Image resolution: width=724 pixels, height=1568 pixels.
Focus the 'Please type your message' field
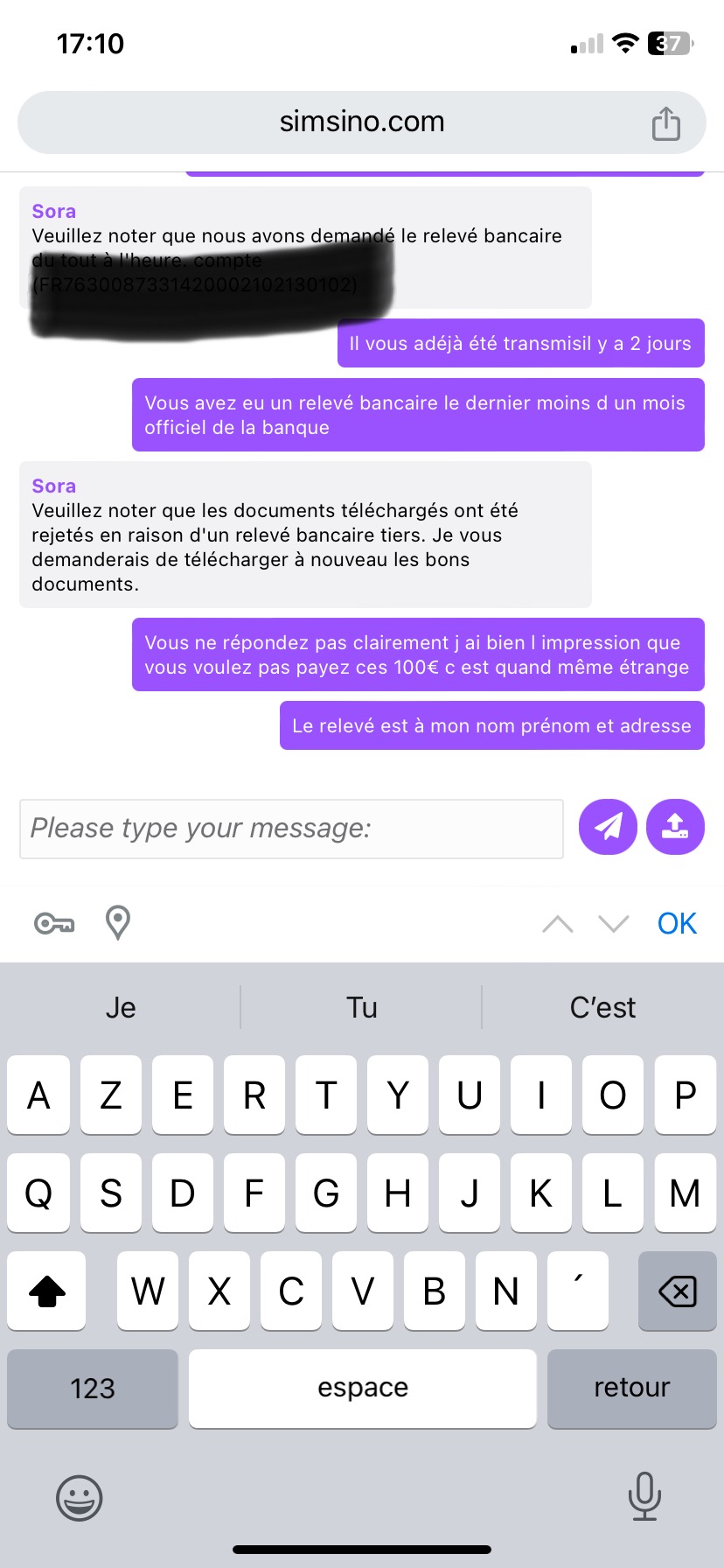pyautogui.click(x=291, y=829)
